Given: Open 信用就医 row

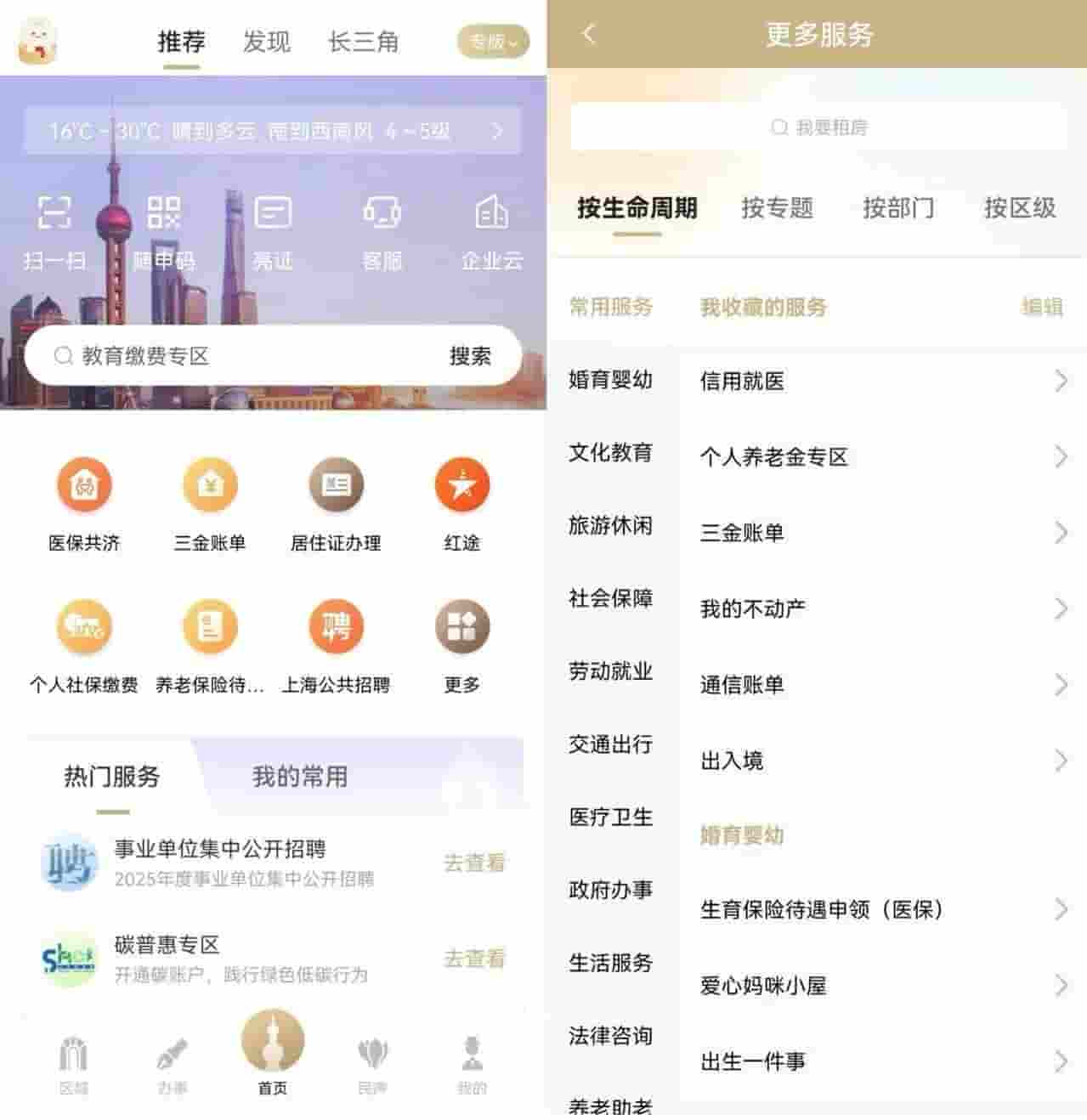Looking at the screenshot, I should tap(882, 381).
